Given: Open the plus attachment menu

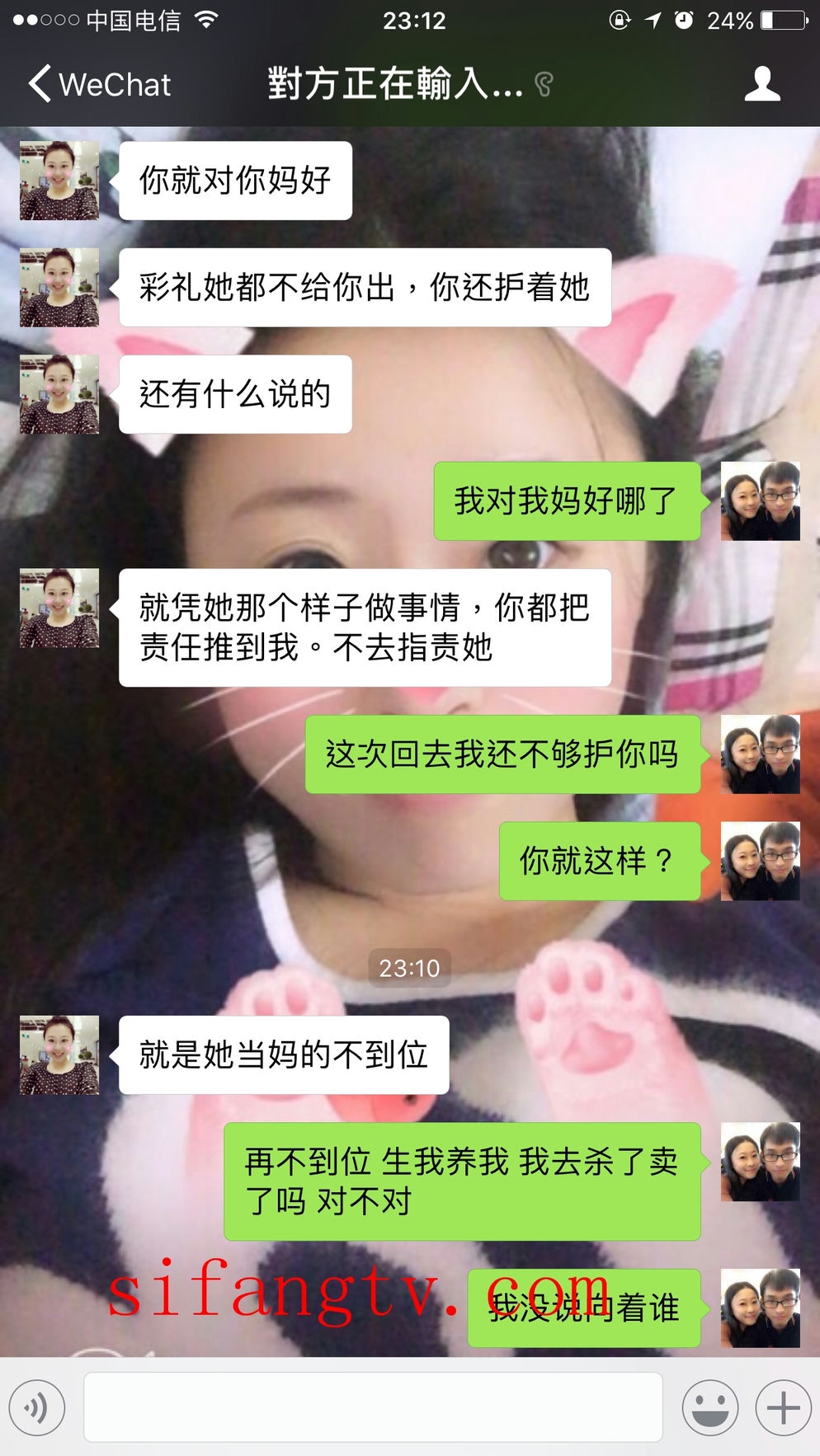Looking at the screenshot, I should pyautogui.click(x=783, y=1407).
